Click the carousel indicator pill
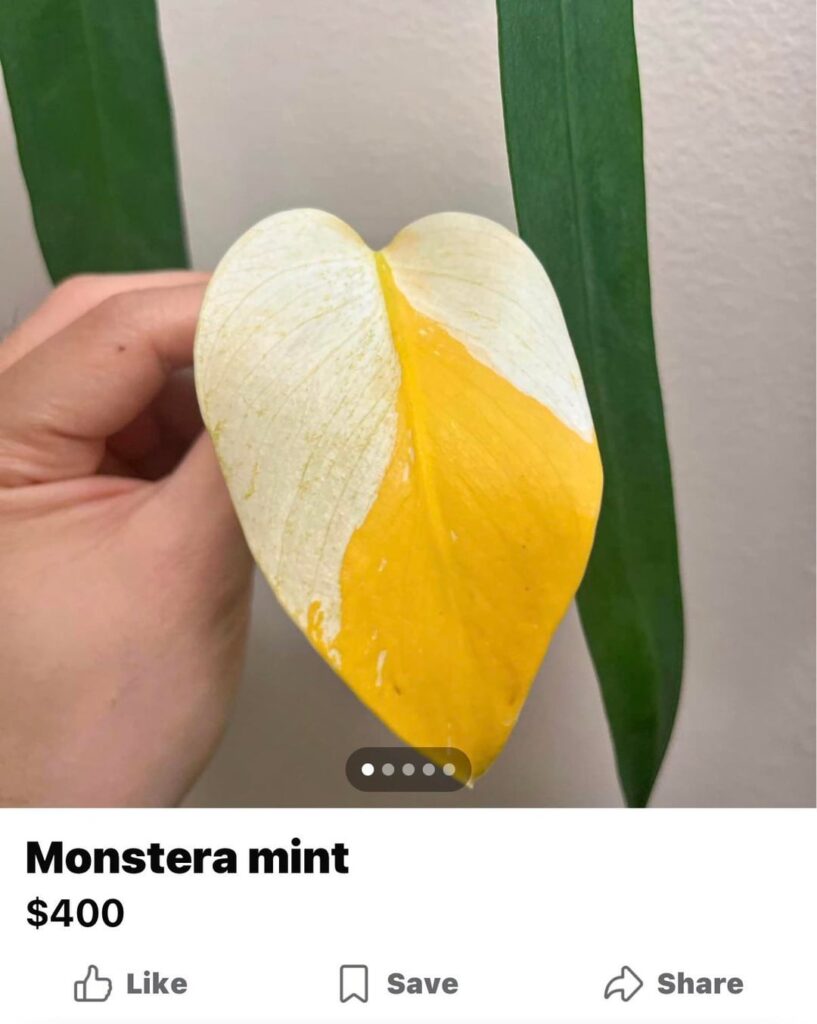The width and height of the screenshot is (817, 1024). pos(407,768)
